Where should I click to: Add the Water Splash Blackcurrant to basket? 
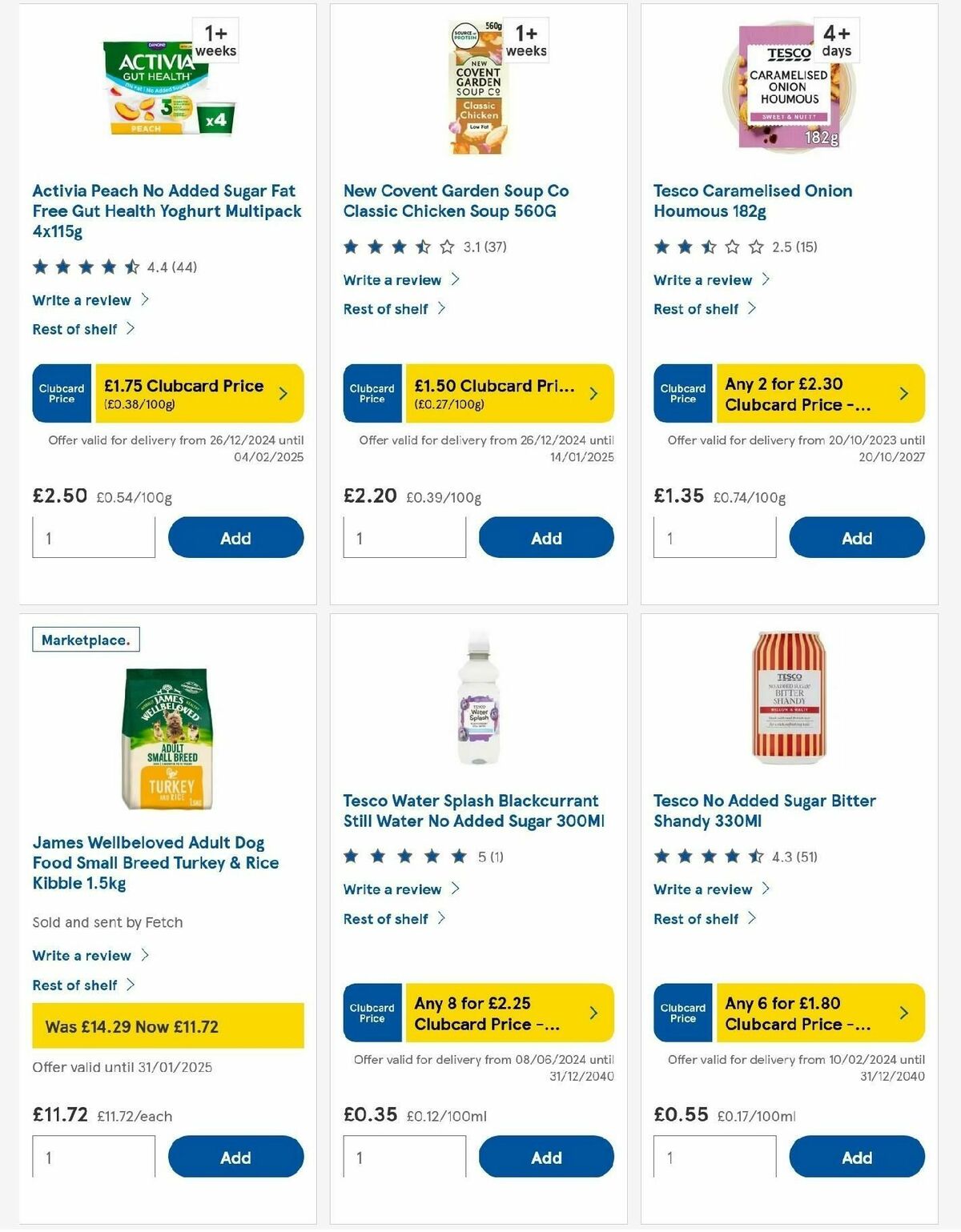545,1157
